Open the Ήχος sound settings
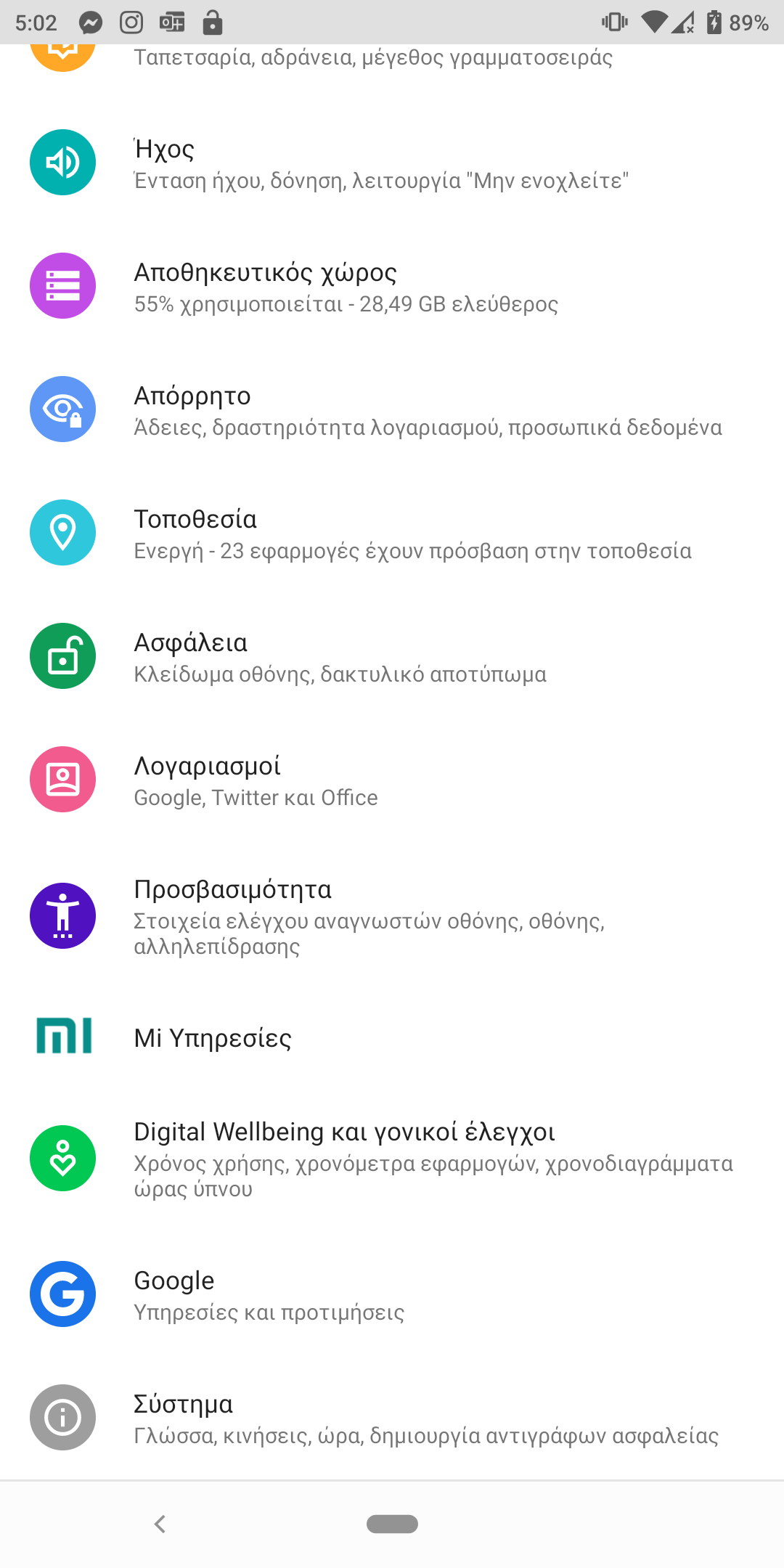This screenshot has height=1568, width=784. [x=392, y=163]
